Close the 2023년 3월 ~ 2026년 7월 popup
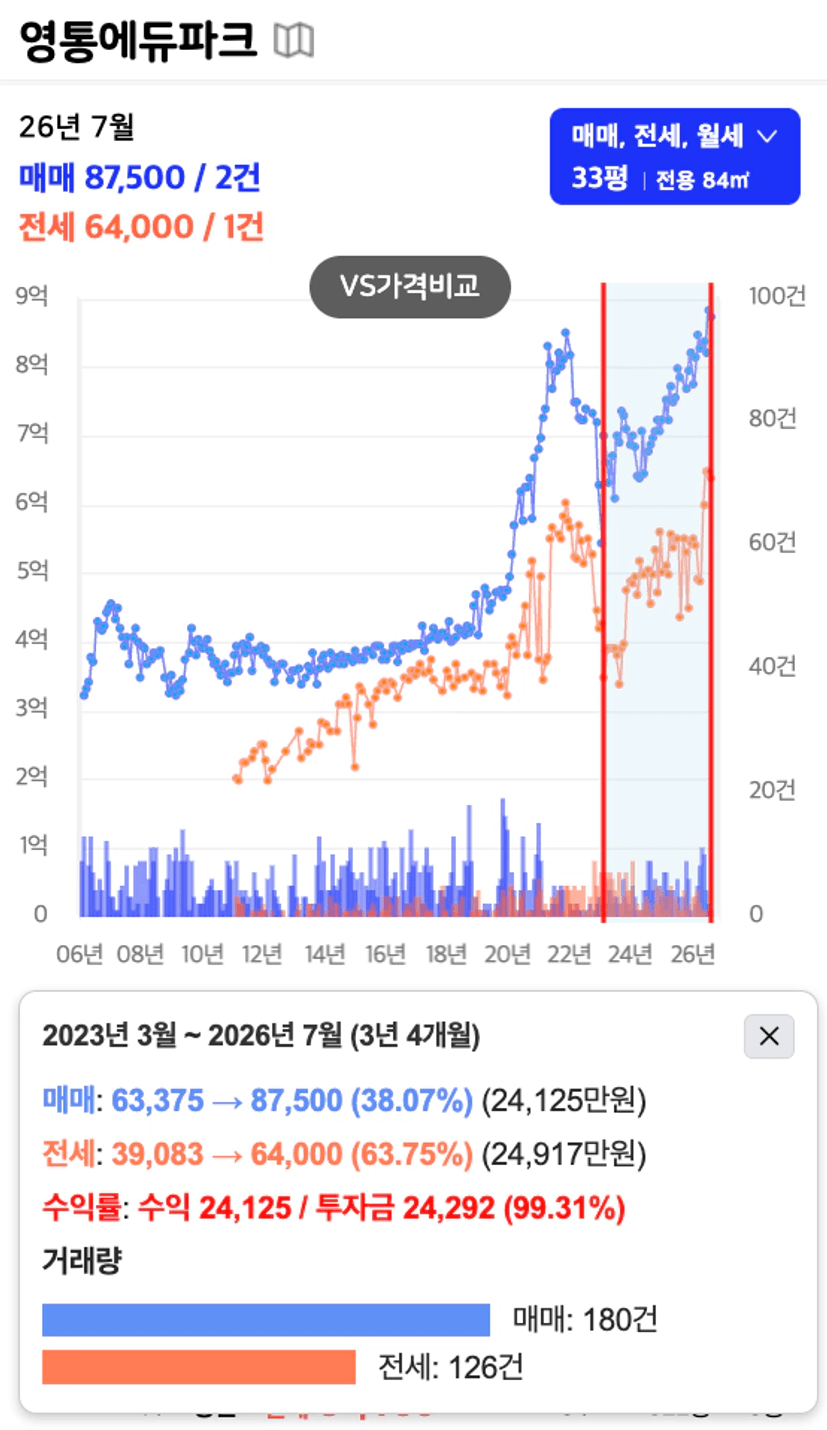 click(769, 1036)
